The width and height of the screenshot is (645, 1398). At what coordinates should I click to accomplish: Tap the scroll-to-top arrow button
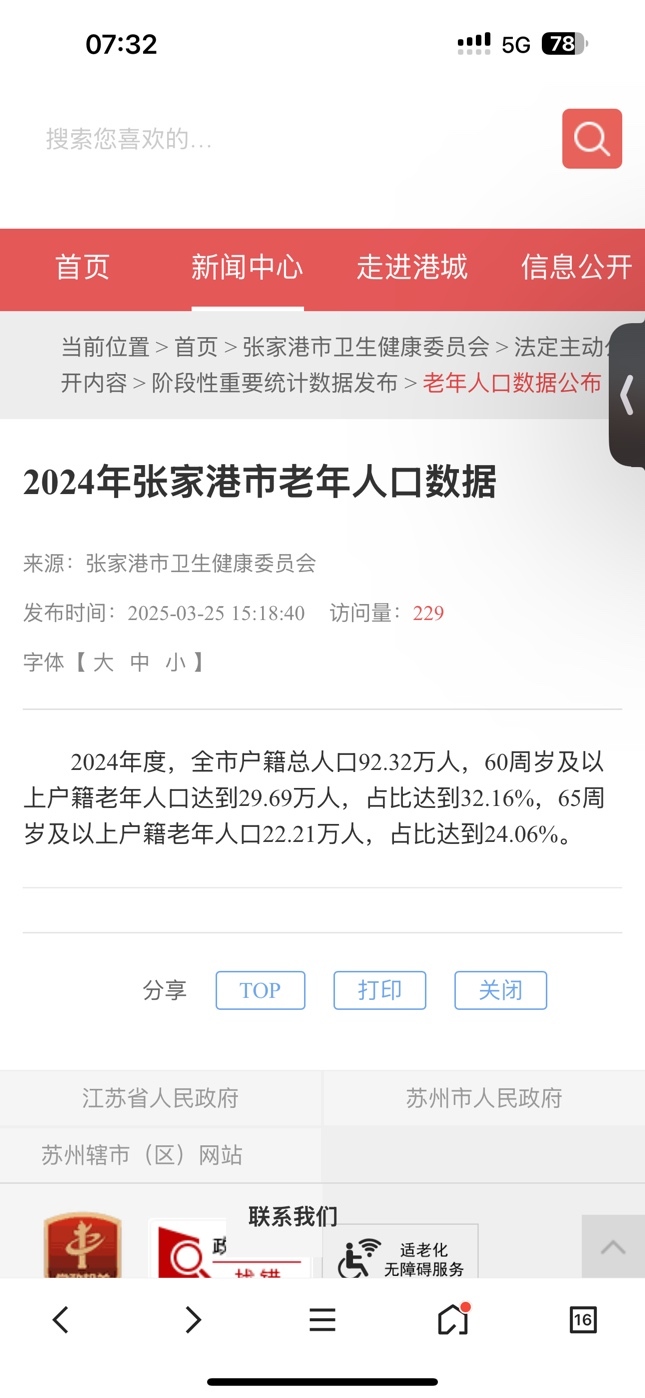click(612, 1247)
